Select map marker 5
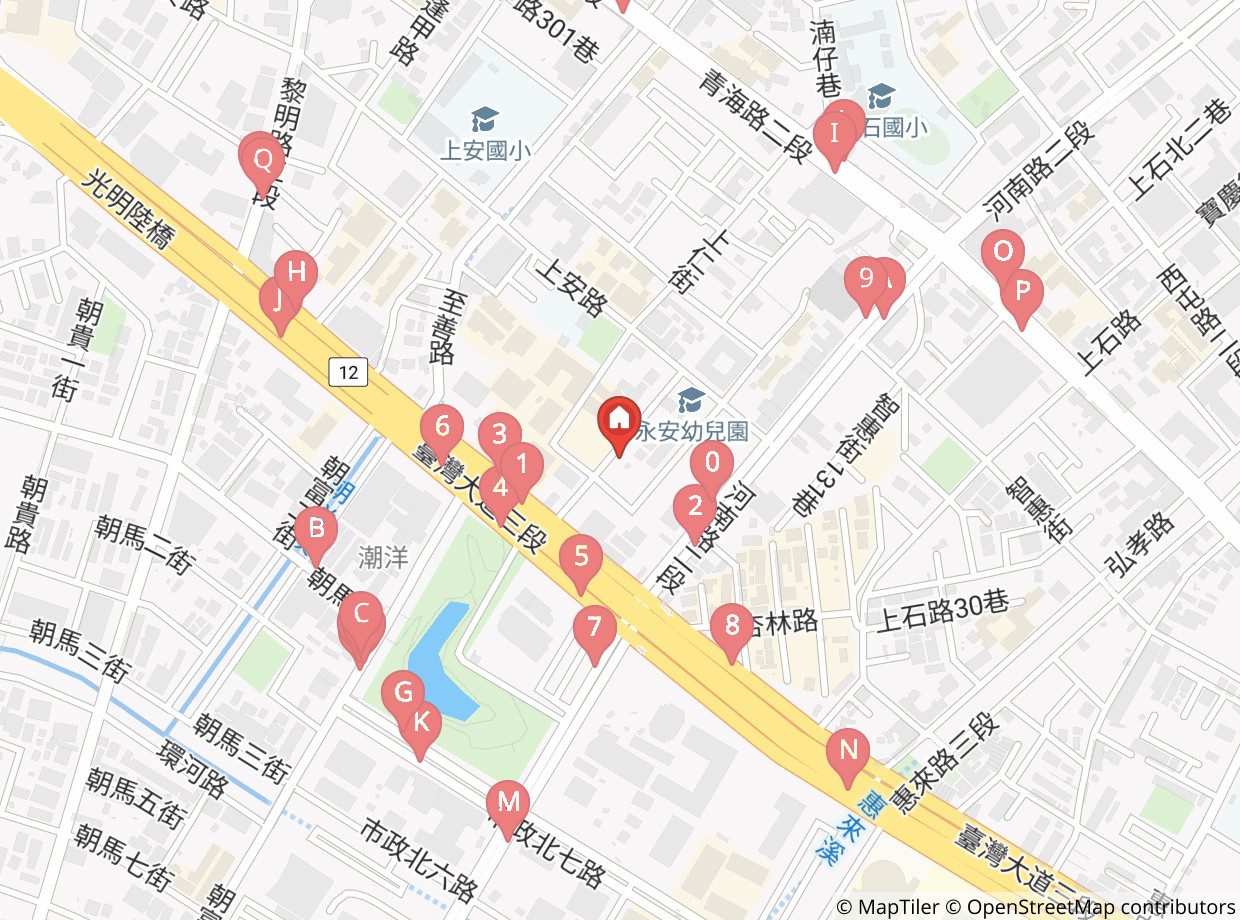 [581, 554]
